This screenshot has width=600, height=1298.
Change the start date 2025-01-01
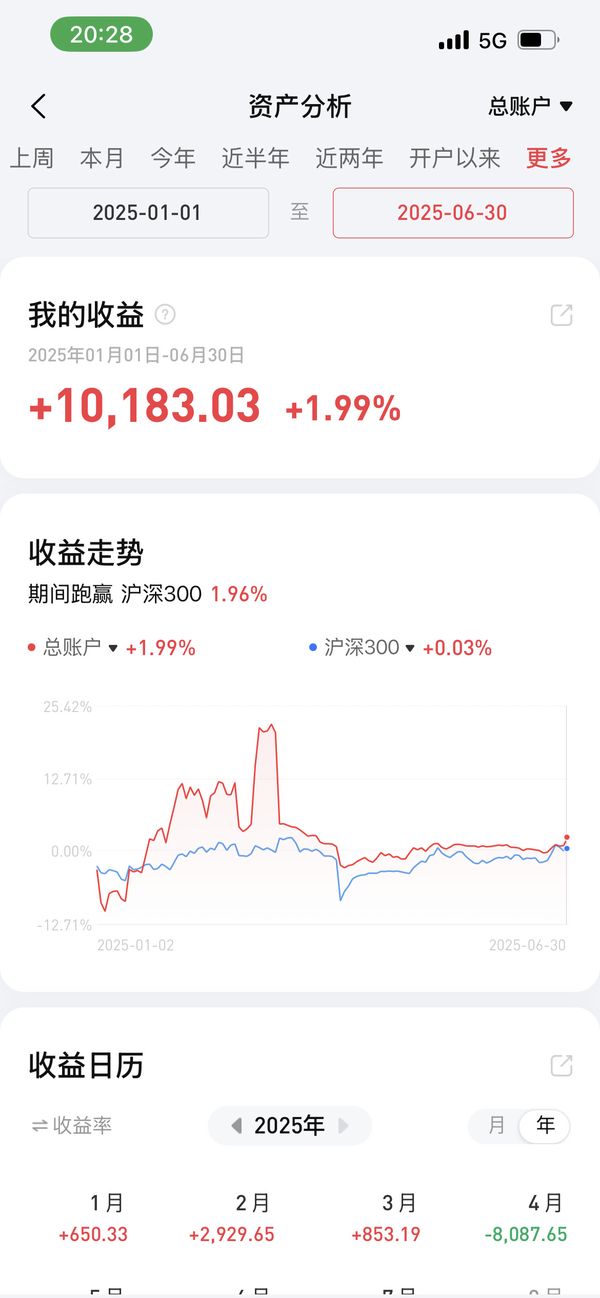tap(148, 213)
